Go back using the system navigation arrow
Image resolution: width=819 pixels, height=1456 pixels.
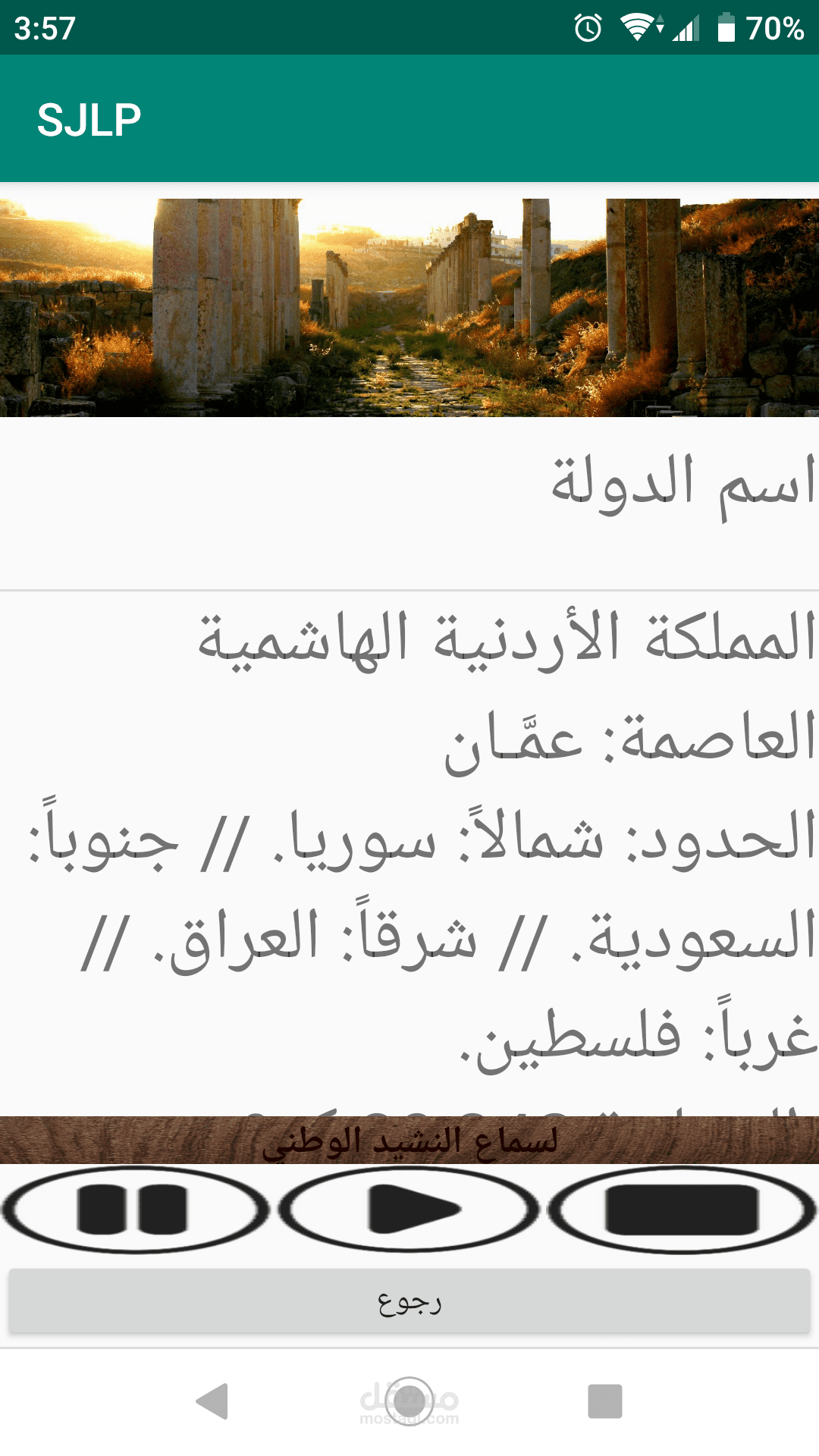pyautogui.click(x=212, y=1401)
